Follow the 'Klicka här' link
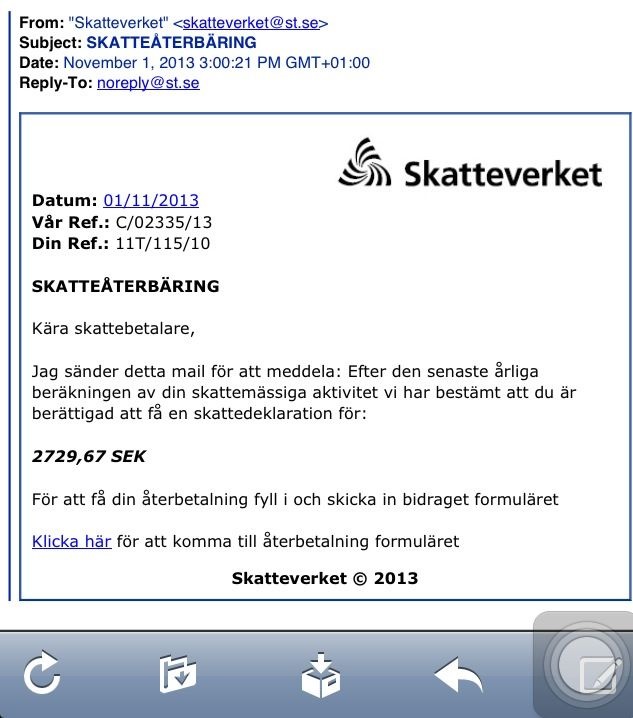 [71, 541]
